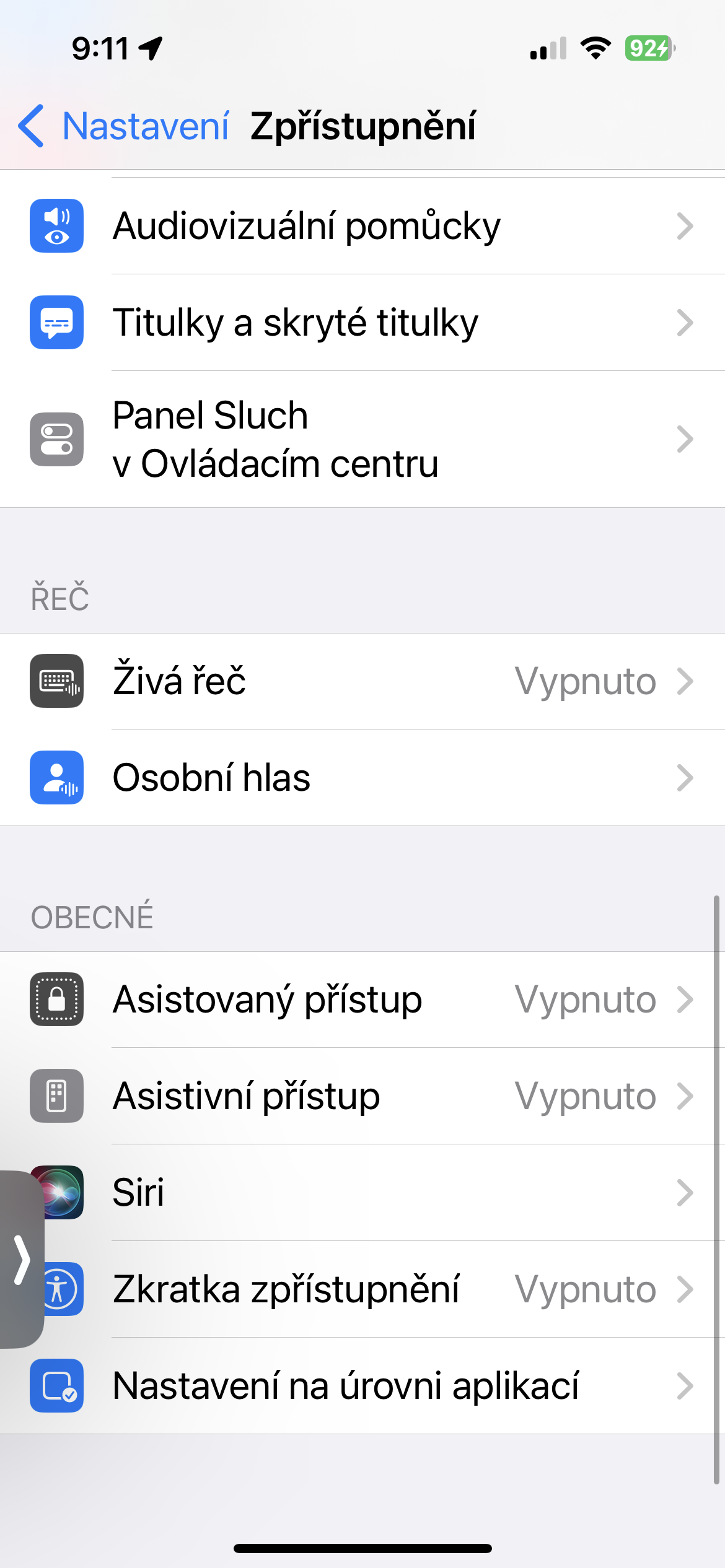This screenshot has width=725, height=1568.
Task: Open Osobní hlas settings
Action: tap(362, 778)
